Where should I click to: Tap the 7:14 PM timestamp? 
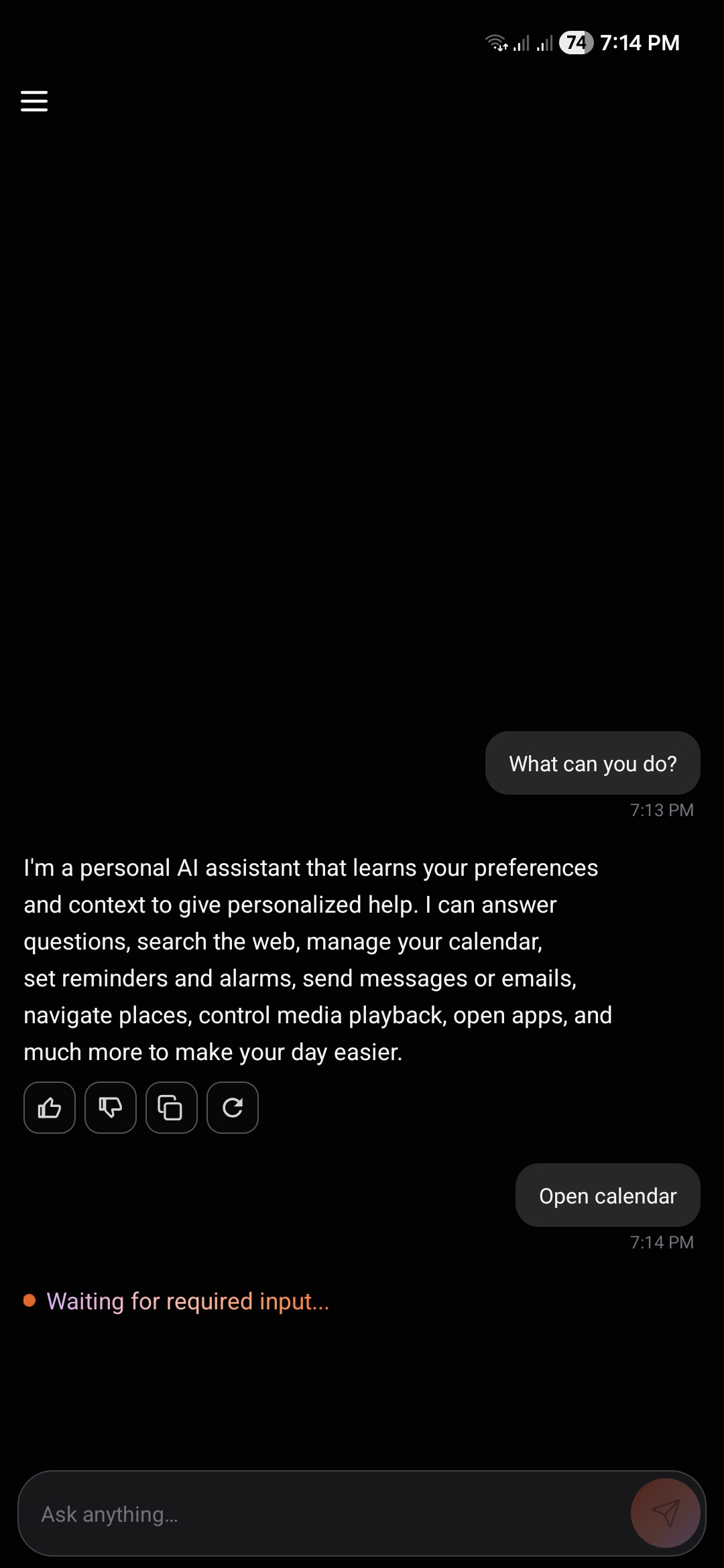(662, 1242)
